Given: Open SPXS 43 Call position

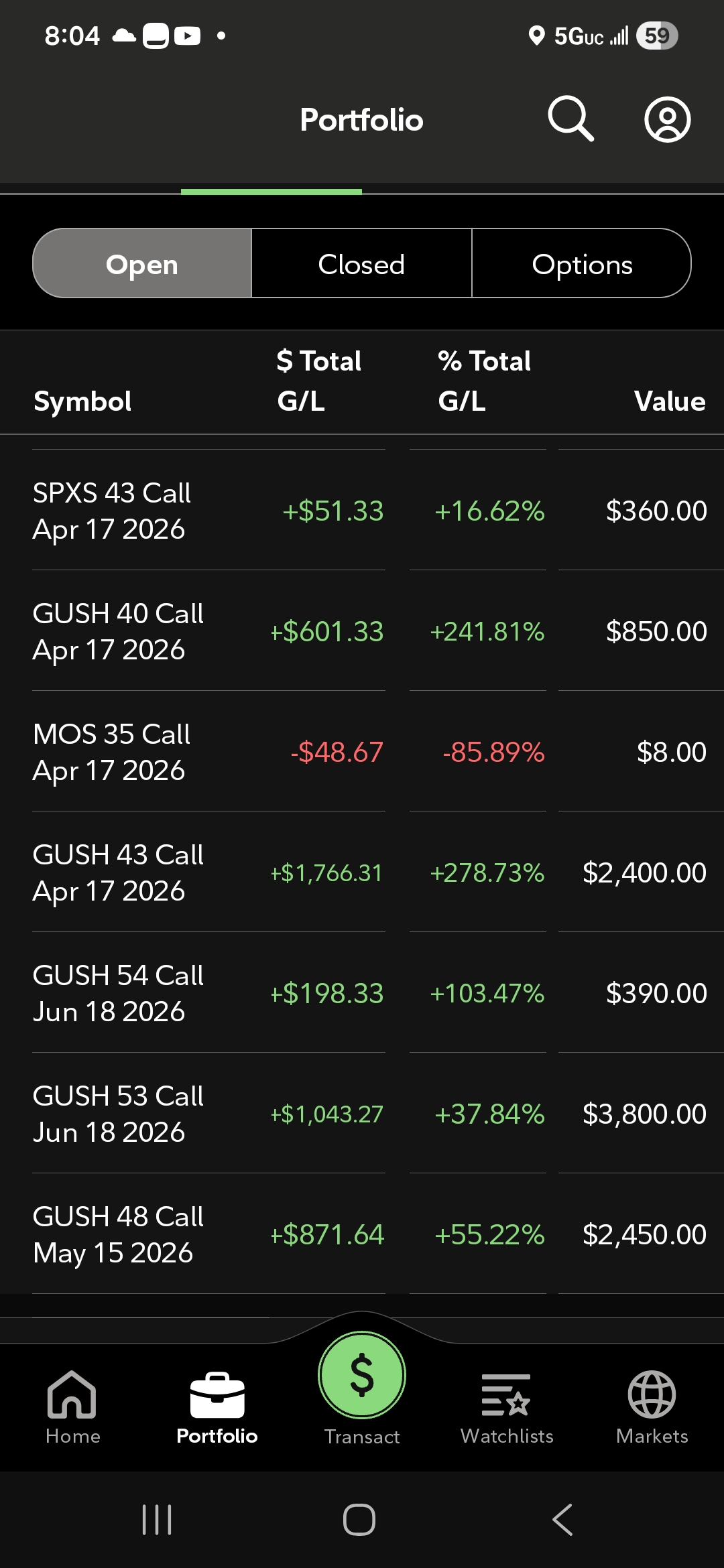Looking at the screenshot, I should [112, 511].
